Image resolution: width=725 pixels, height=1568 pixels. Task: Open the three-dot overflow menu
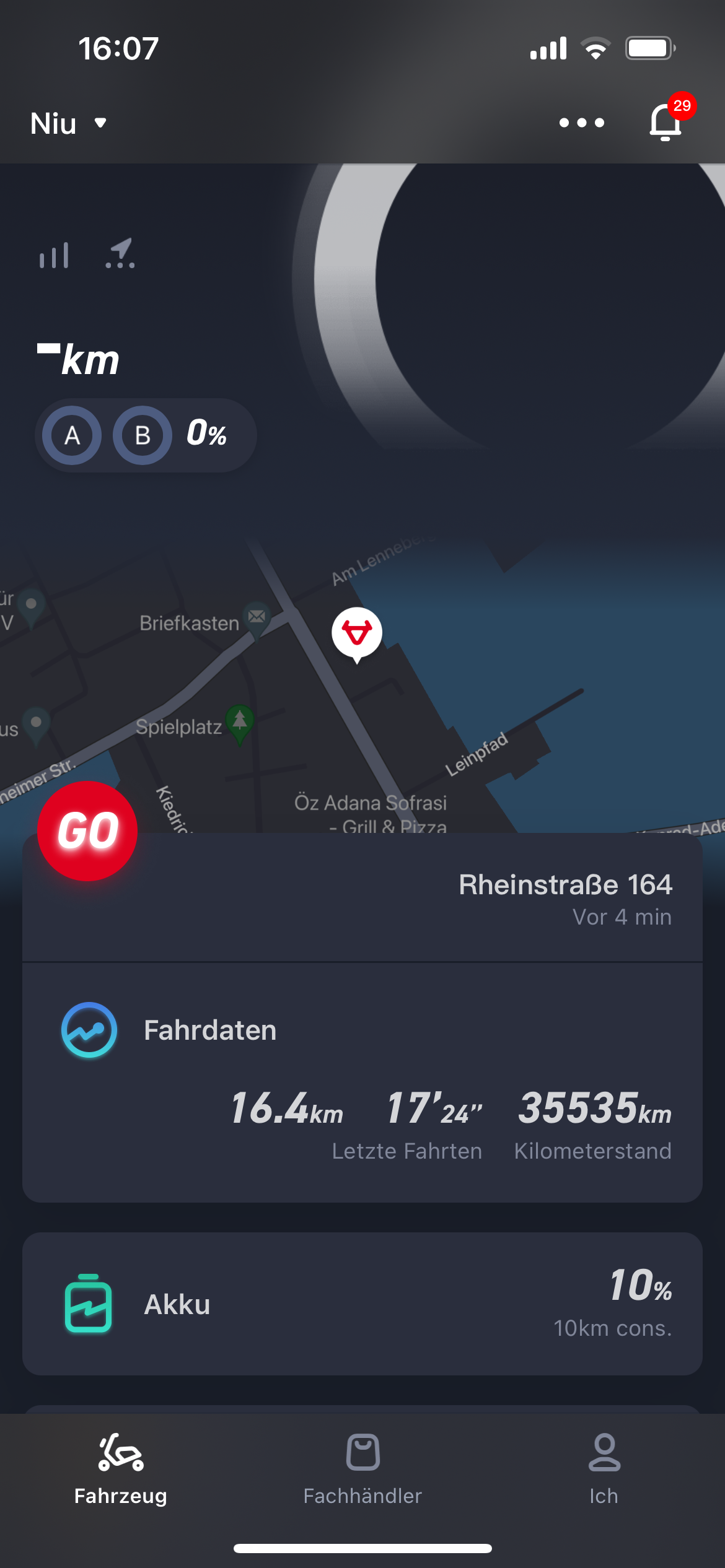[581, 123]
